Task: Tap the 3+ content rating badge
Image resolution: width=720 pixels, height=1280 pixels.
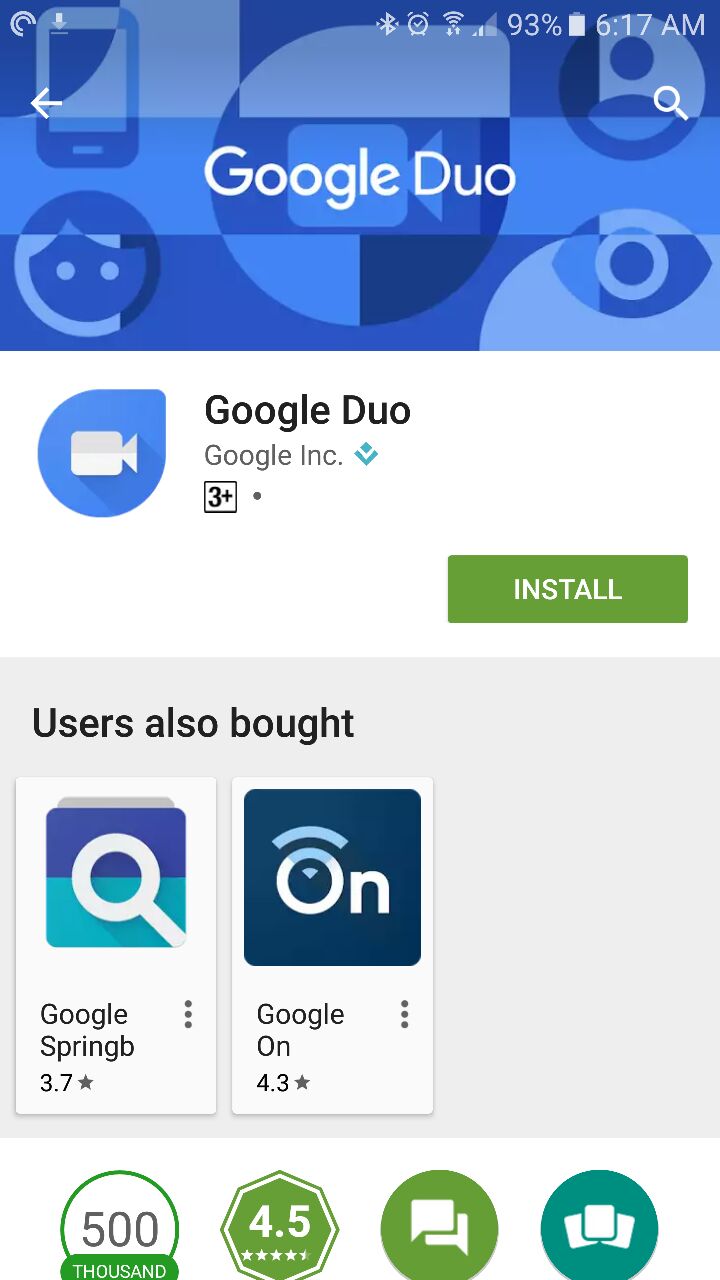Action: [220, 496]
